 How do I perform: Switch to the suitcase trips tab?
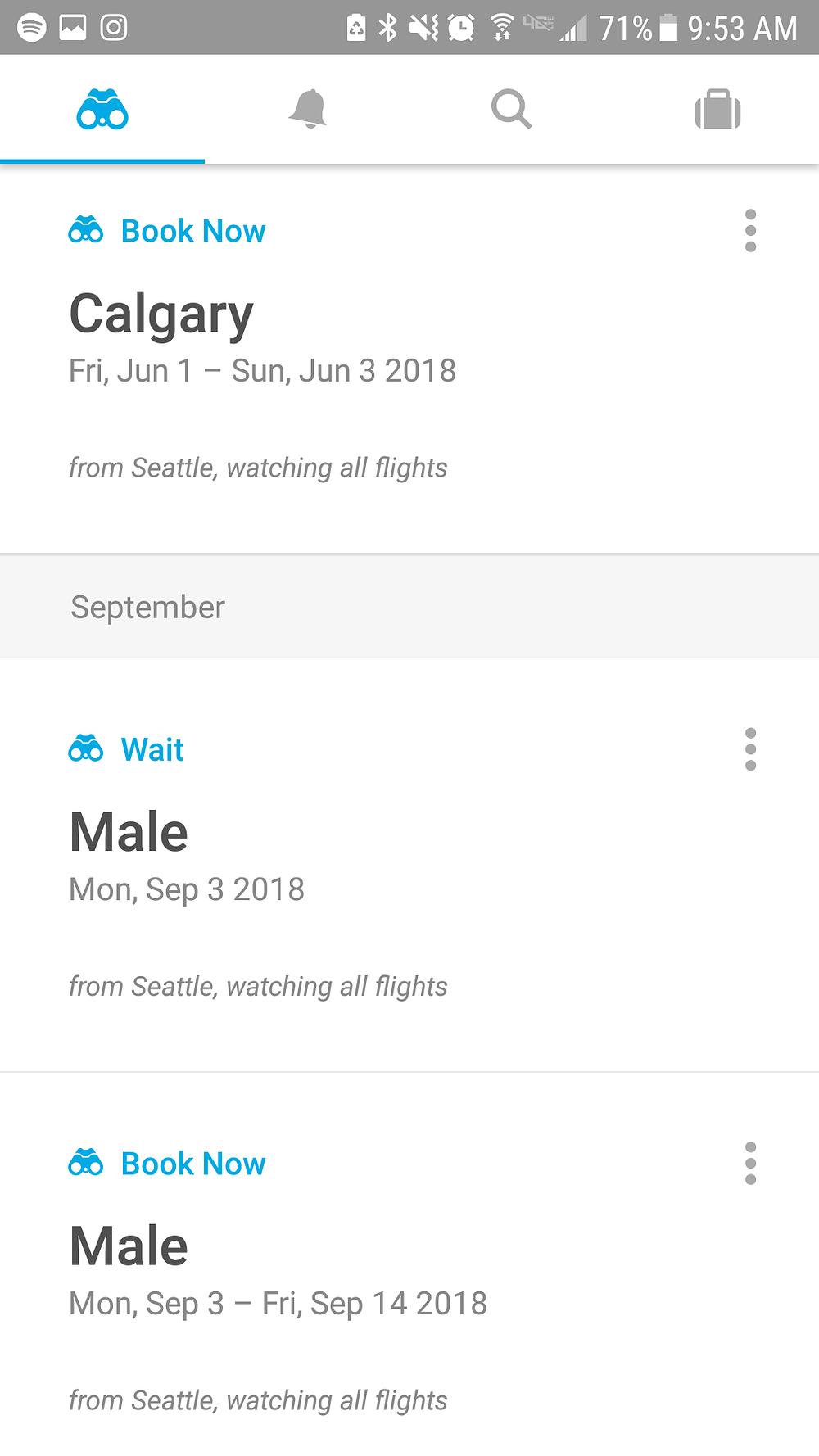point(717,109)
